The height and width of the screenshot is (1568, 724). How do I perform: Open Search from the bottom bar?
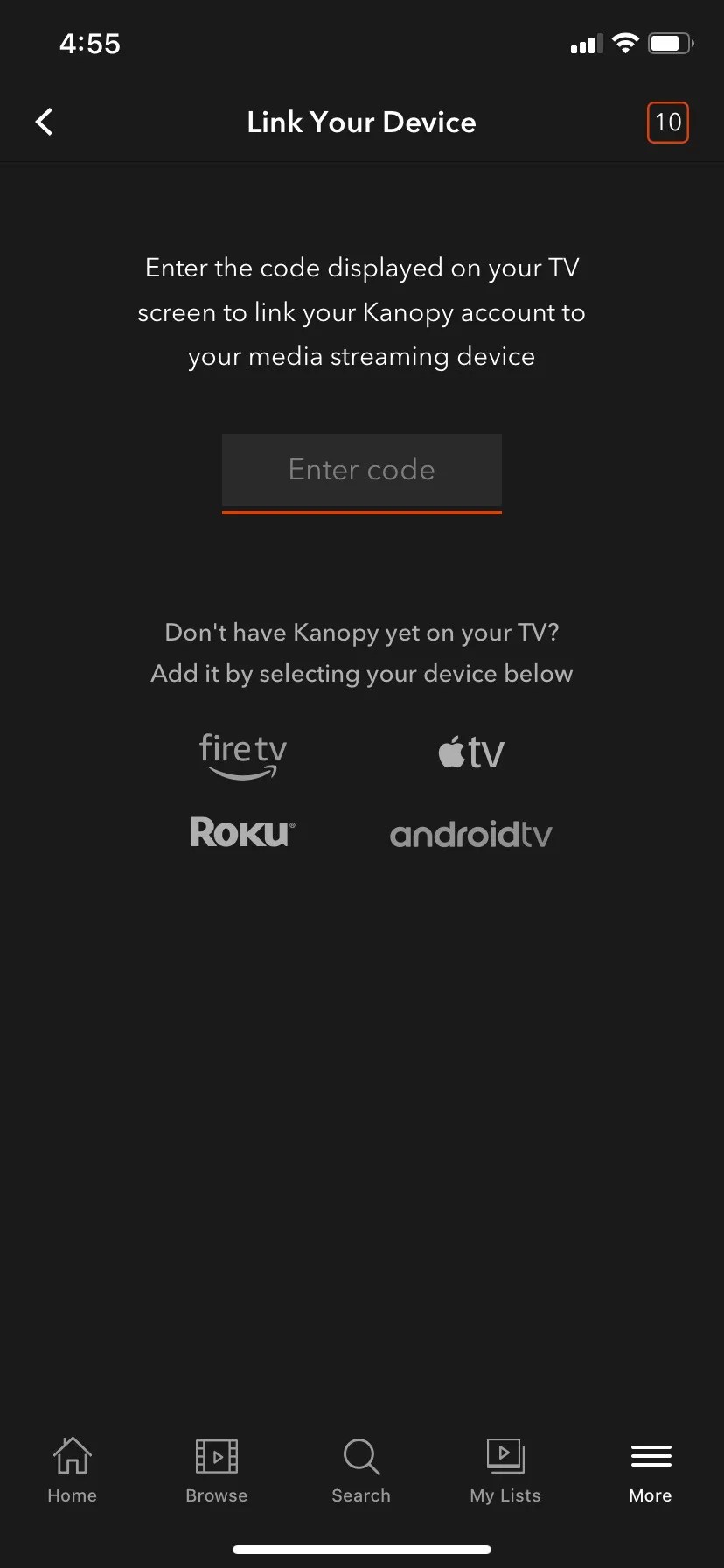click(x=360, y=1470)
